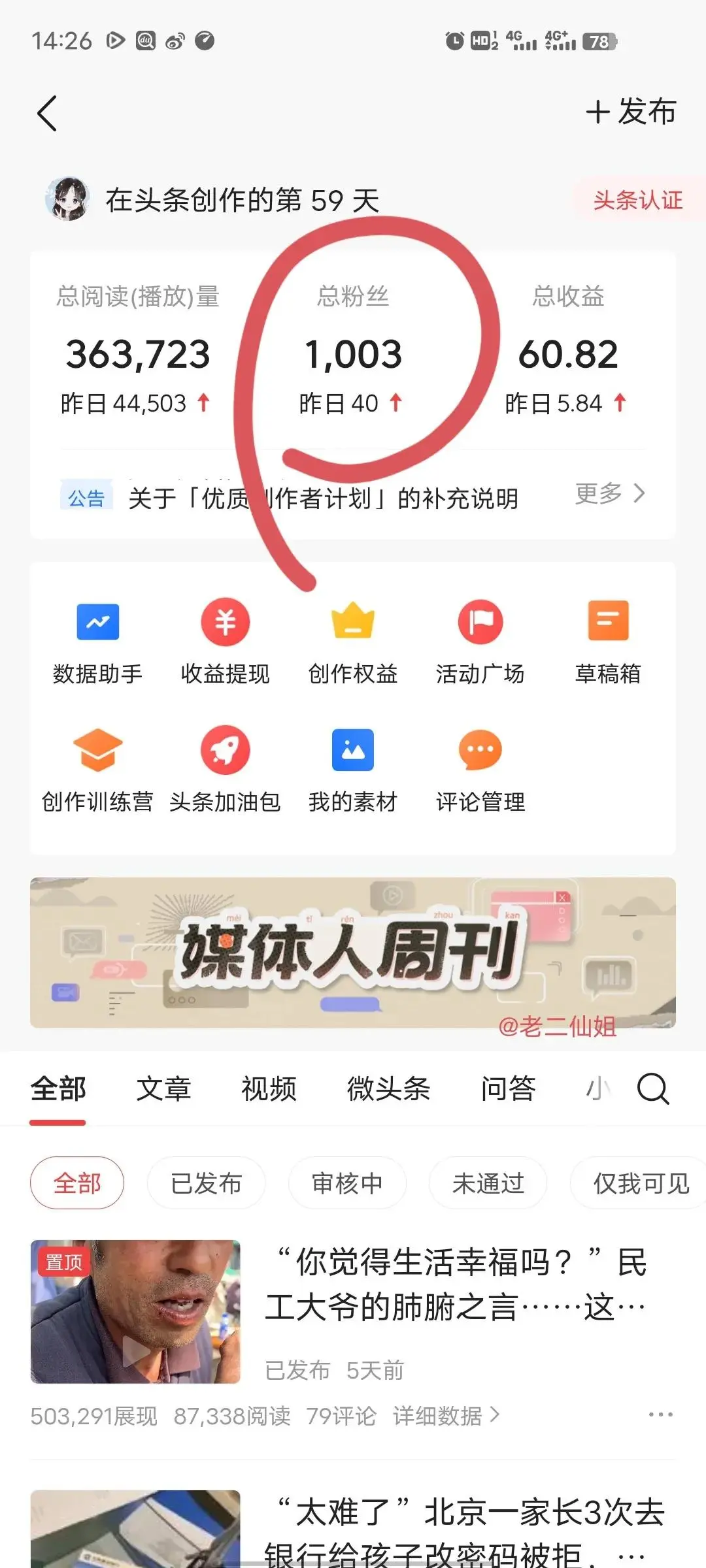
Task: Open 评论管理 comment management
Action: (x=480, y=769)
